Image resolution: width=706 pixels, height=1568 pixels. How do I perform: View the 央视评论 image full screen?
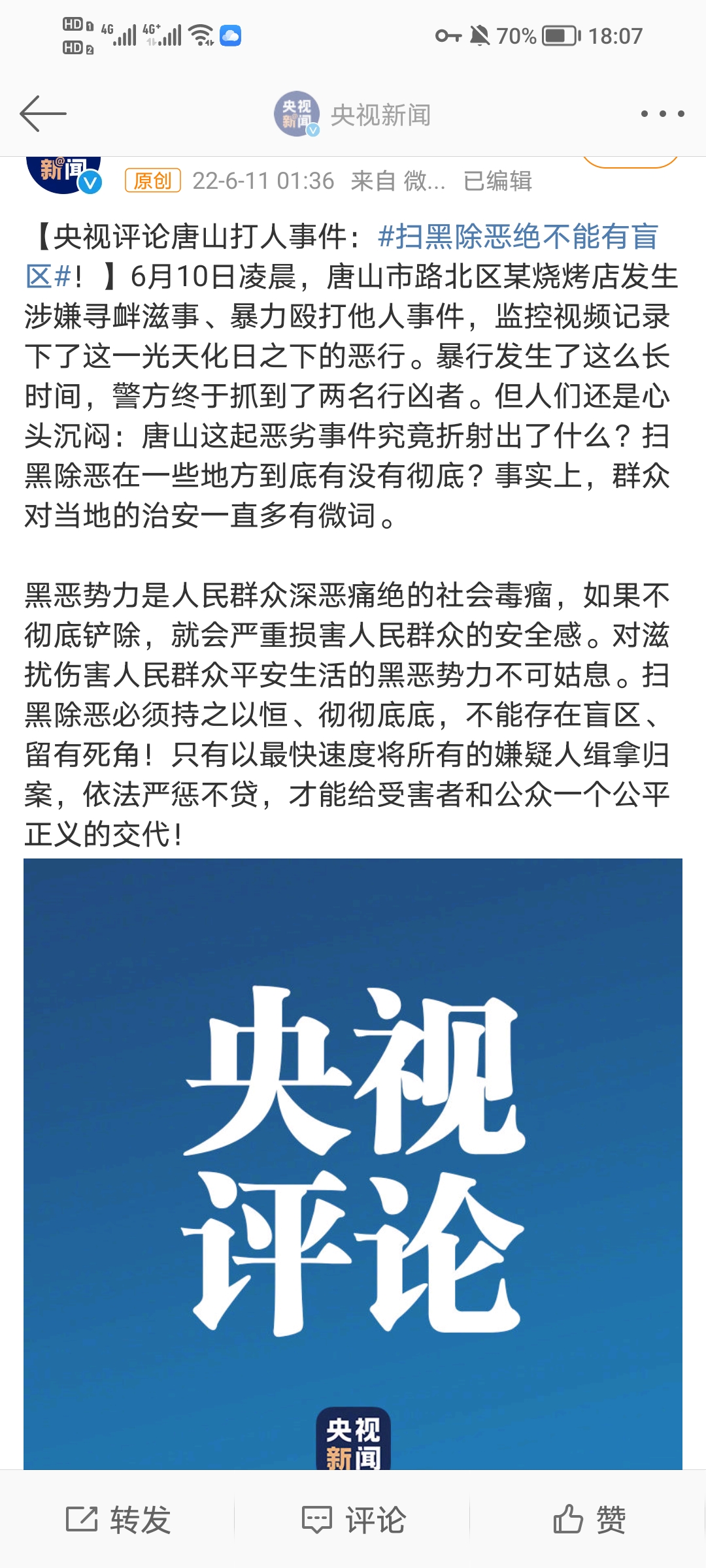point(353,1163)
